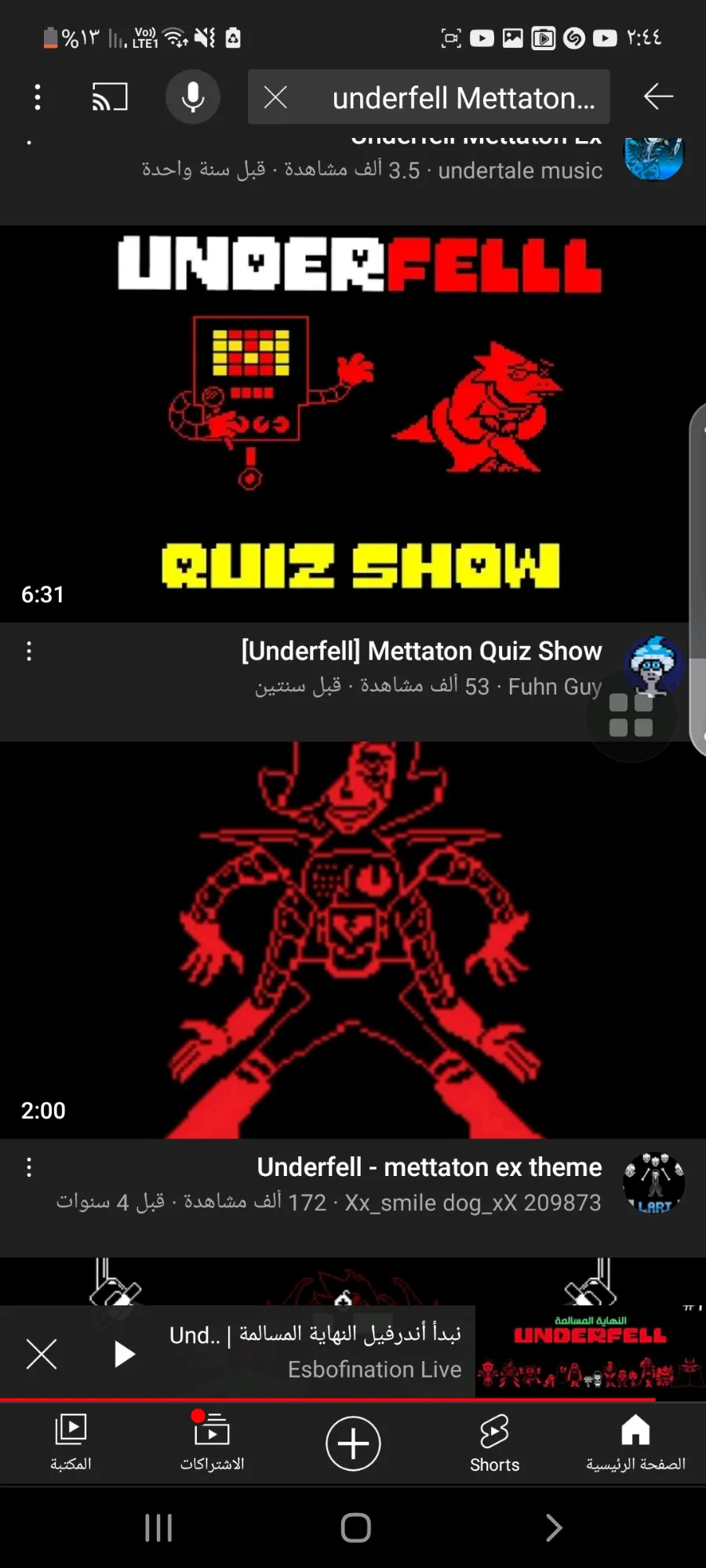Start voice search with the microphone
This screenshot has height=1568, width=706.
click(x=193, y=96)
